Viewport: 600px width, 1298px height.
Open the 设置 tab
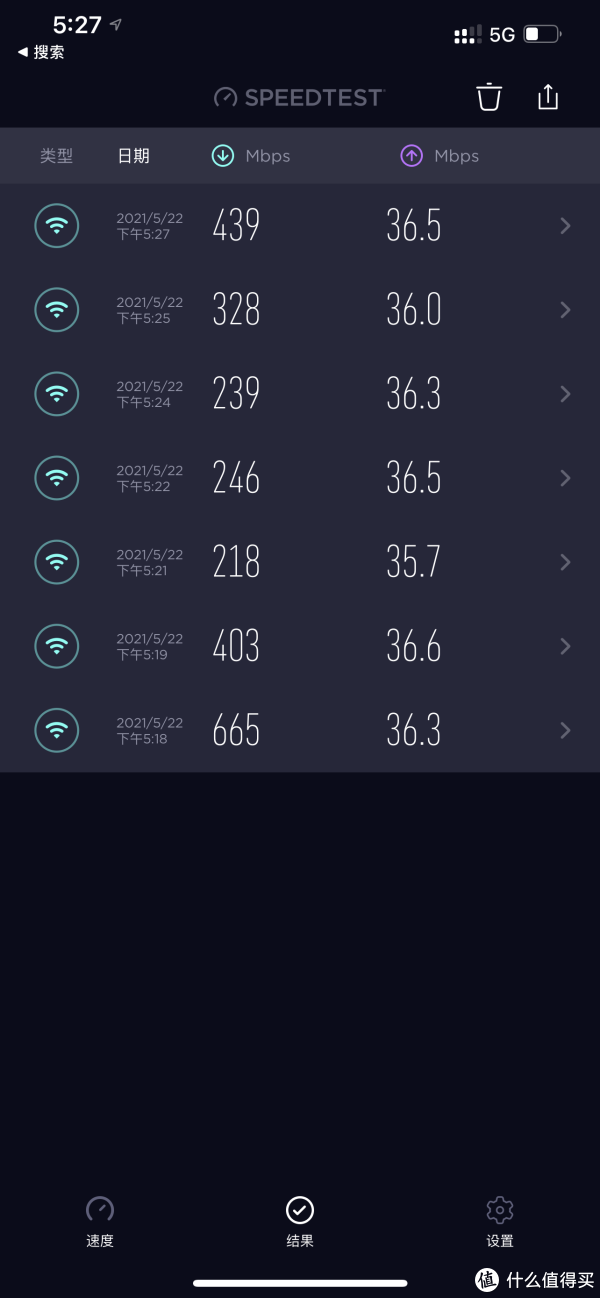pos(499,1221)
